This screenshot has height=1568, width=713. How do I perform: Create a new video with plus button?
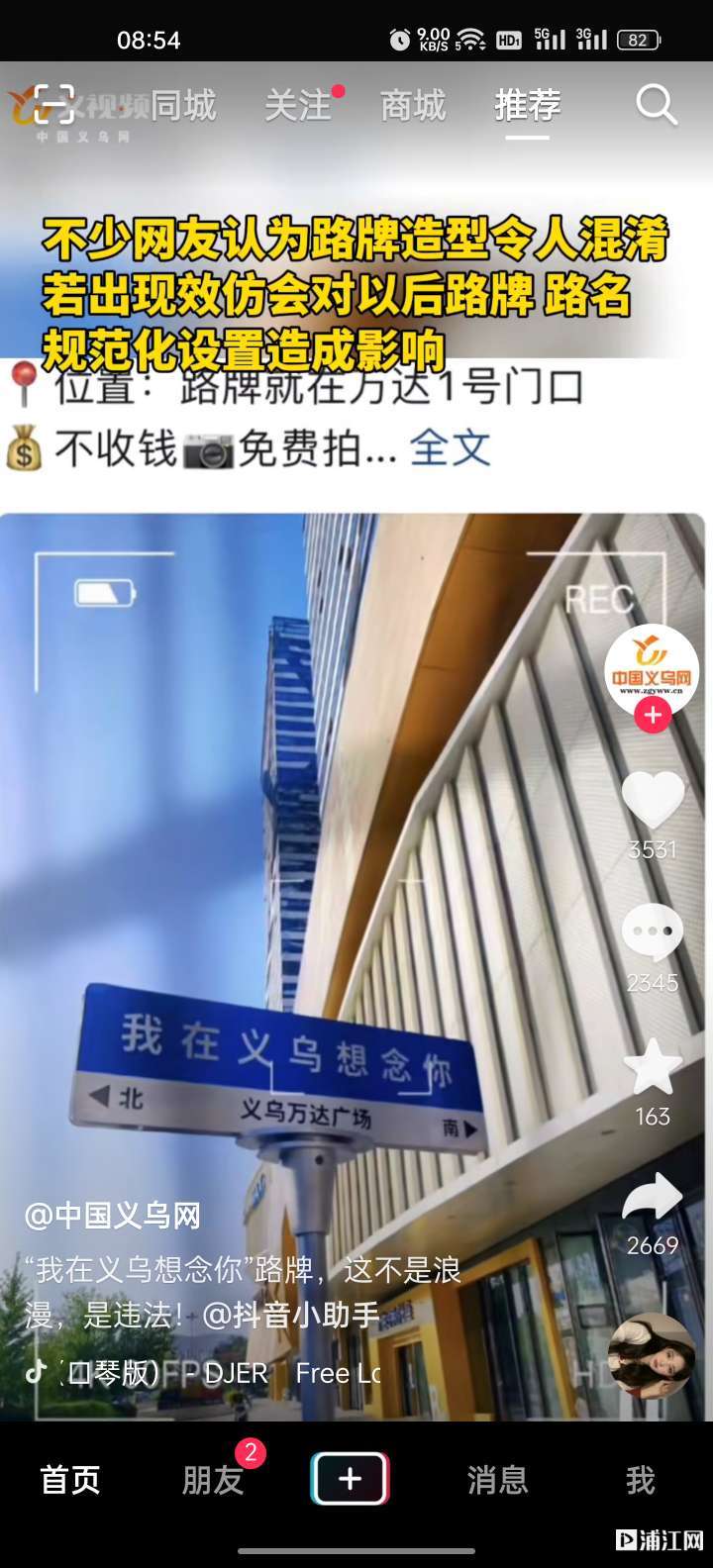point(350,1479)
